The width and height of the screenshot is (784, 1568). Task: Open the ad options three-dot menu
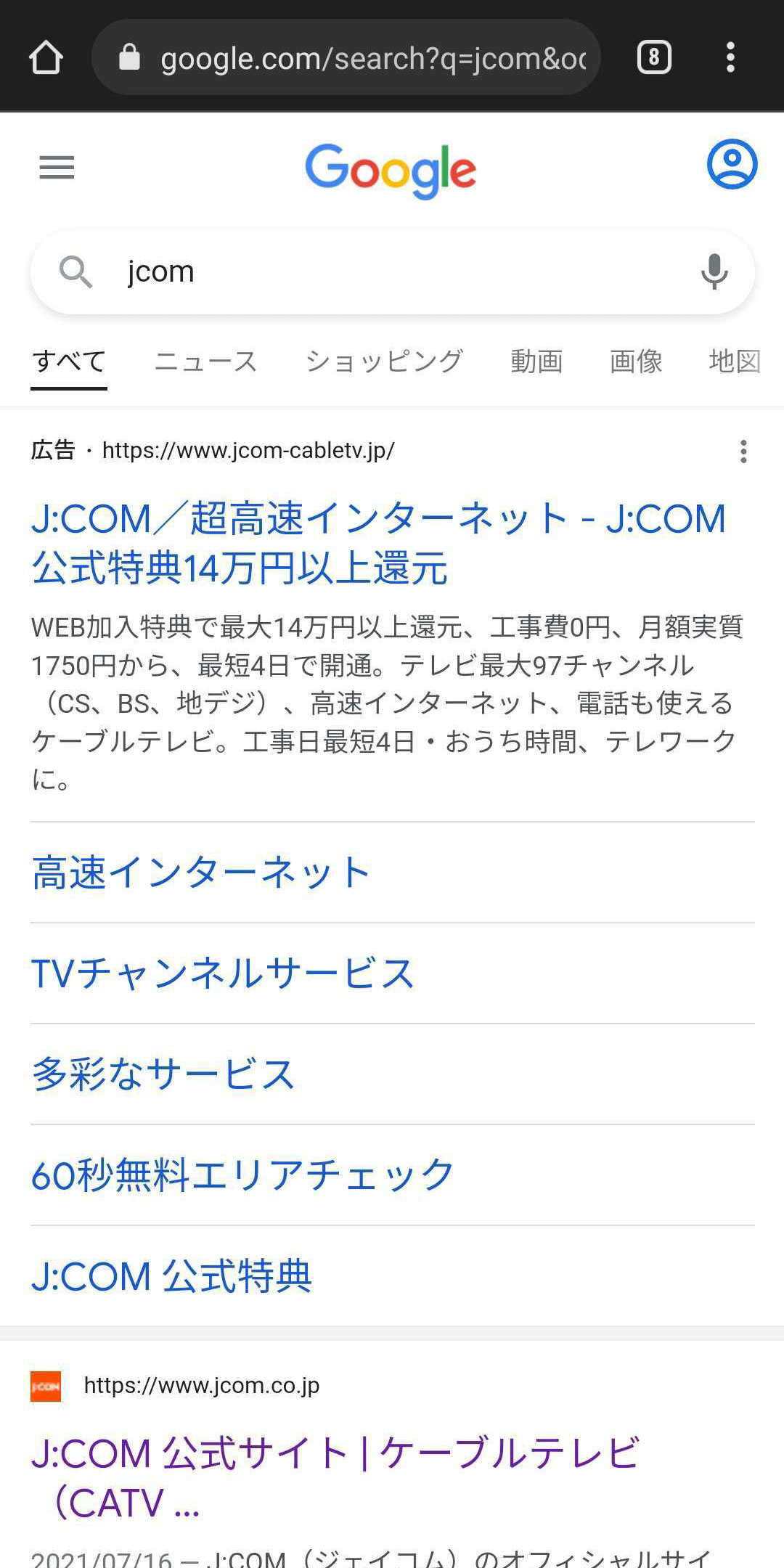[743, 451]
